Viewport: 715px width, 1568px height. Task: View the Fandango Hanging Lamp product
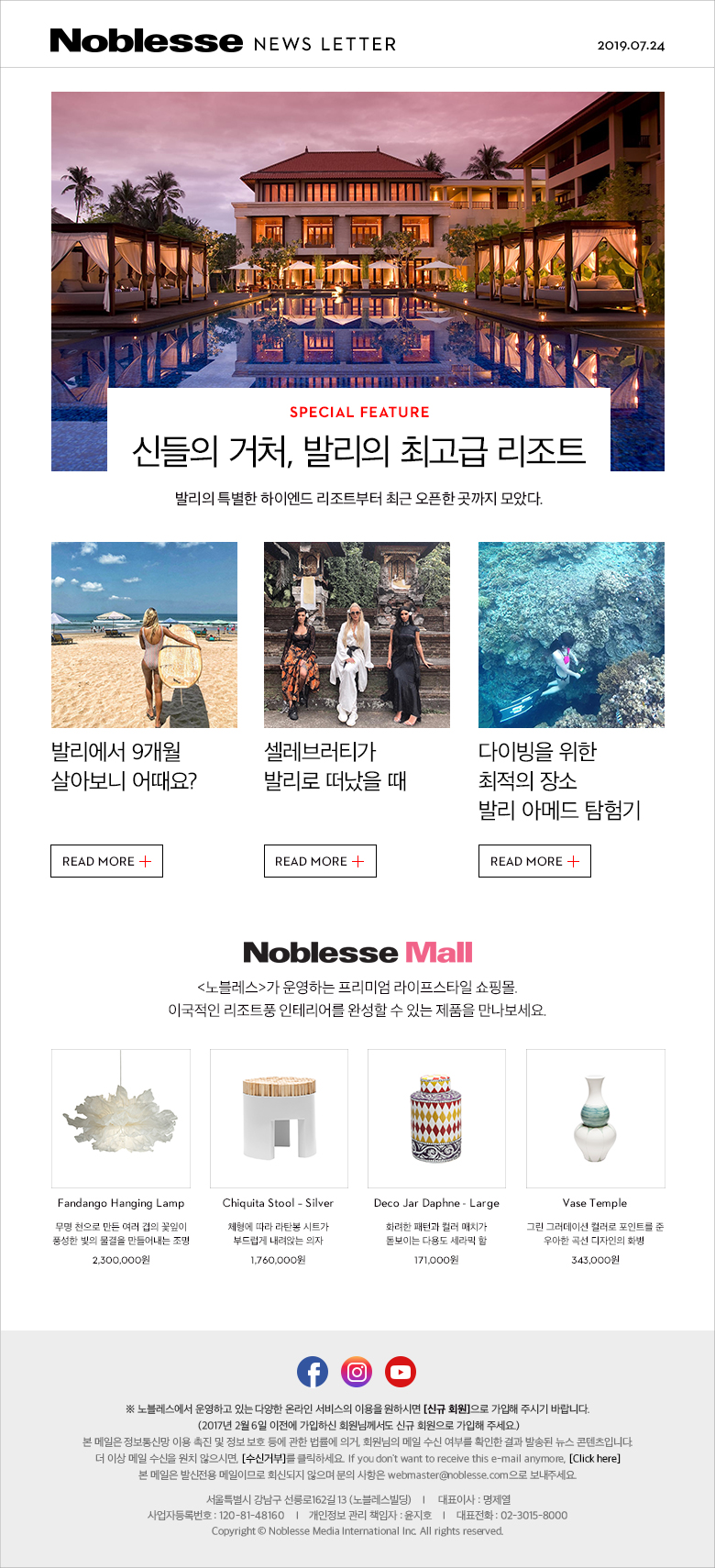(121, 1119)
